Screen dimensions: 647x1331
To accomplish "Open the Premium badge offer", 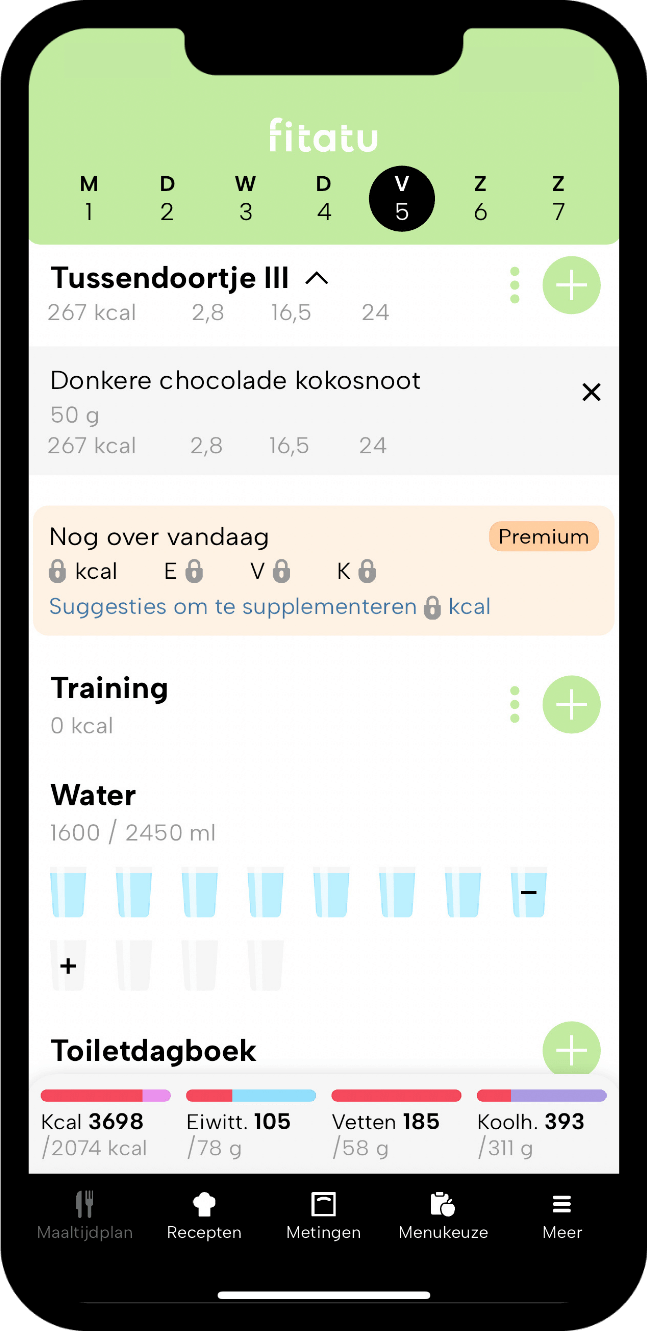I will [x=543, y=537].
